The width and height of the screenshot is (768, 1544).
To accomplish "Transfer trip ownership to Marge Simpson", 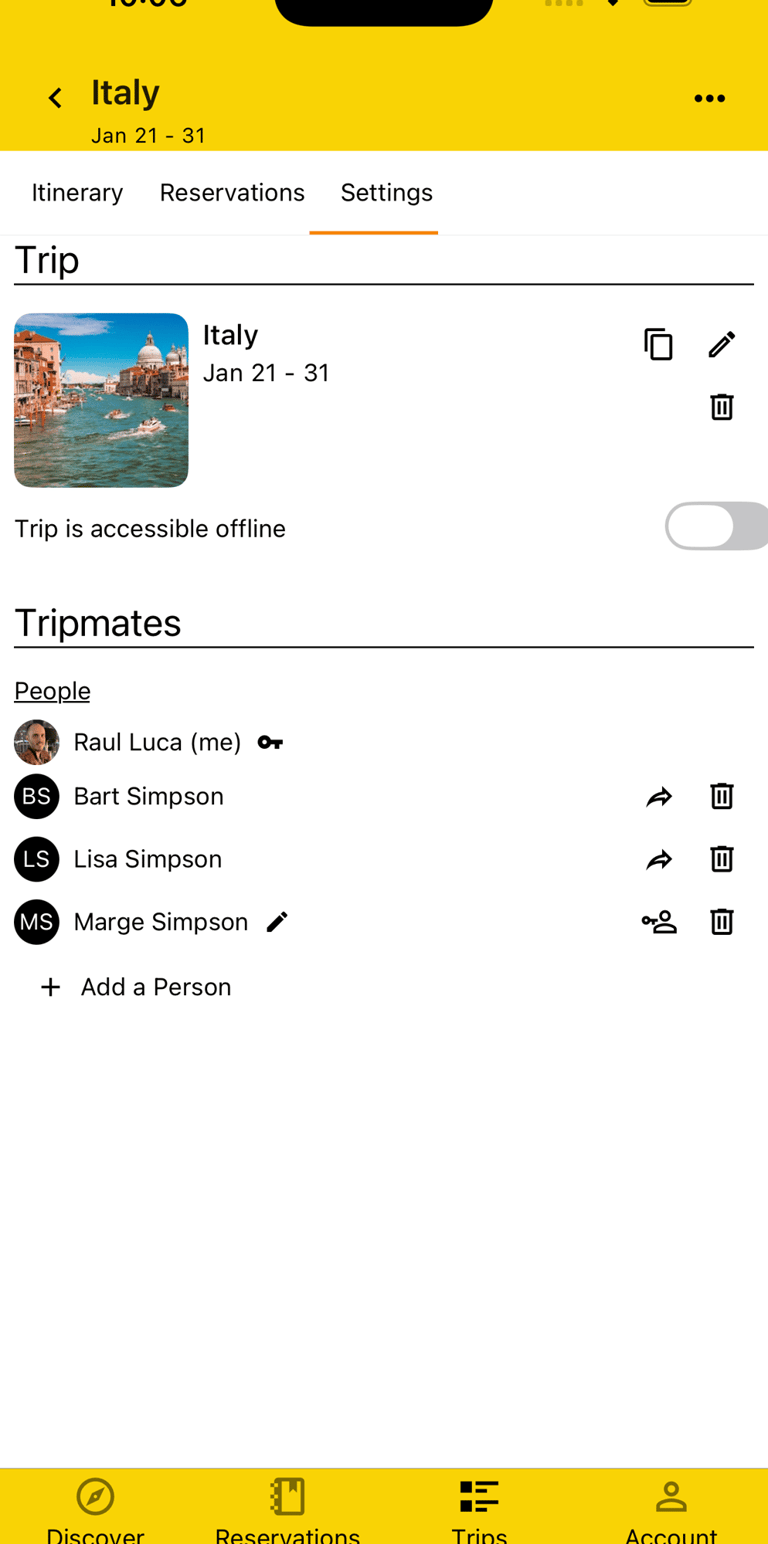I will point(659,922).
